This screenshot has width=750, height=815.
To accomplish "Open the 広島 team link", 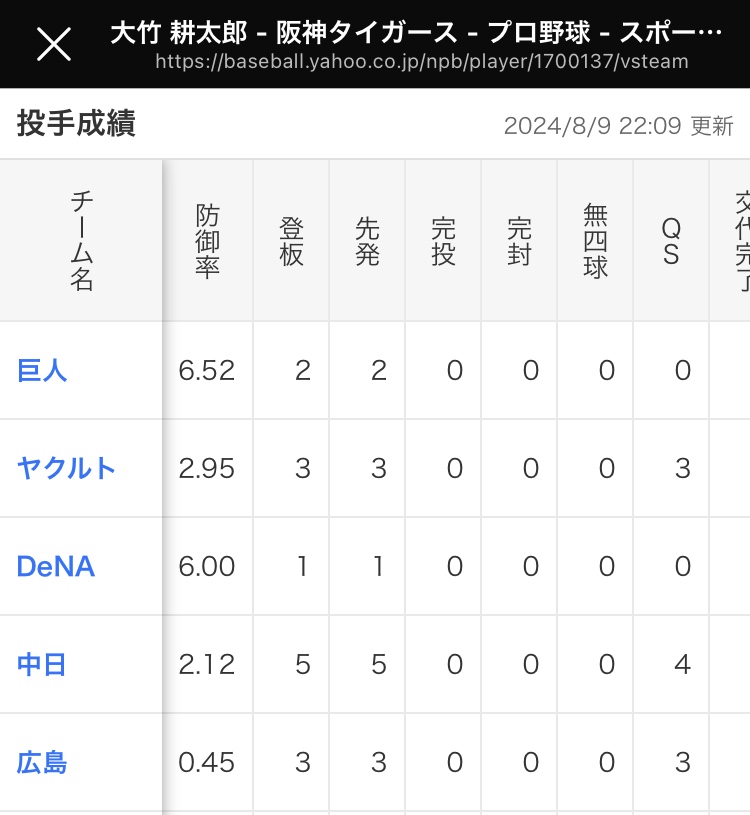I will coord(42,763).
